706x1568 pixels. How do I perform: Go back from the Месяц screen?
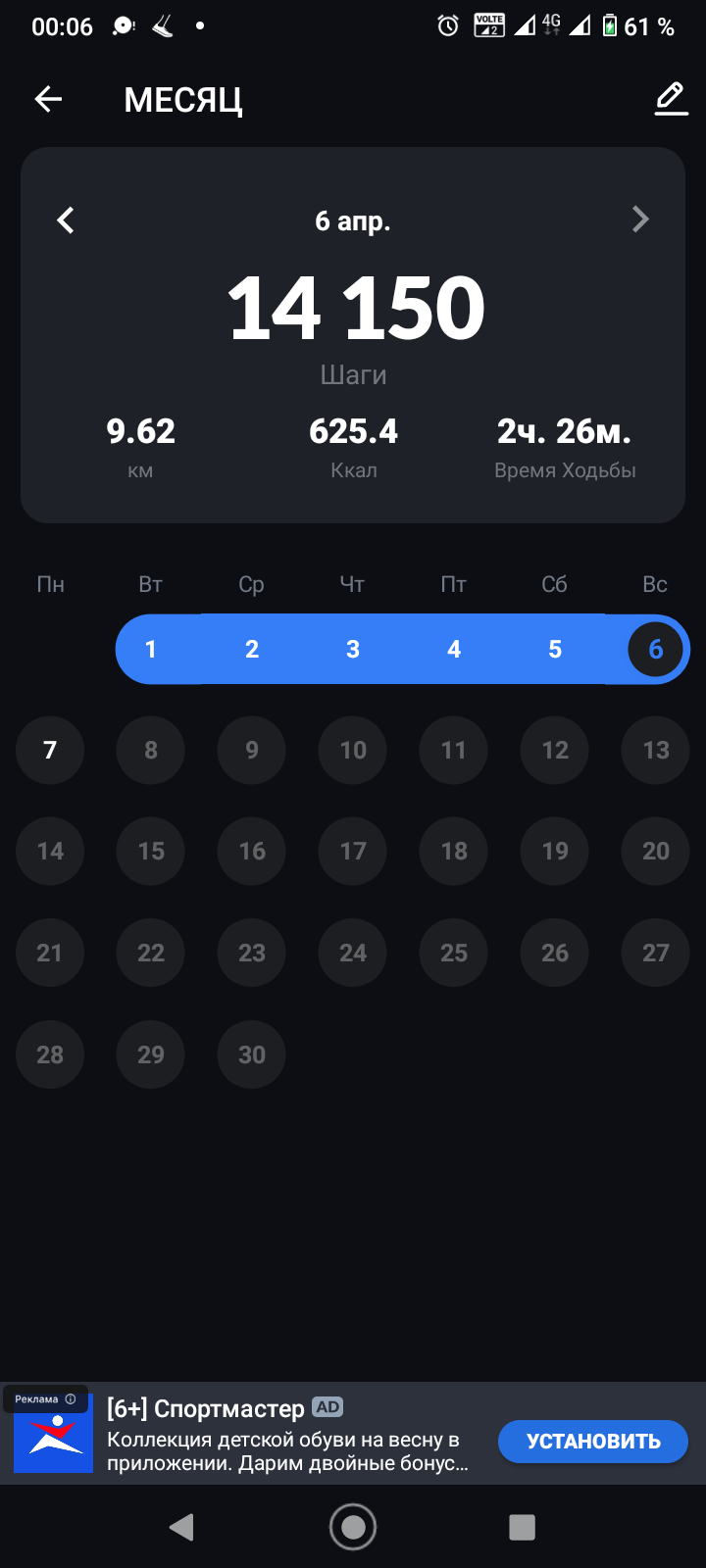pos(48,99)
